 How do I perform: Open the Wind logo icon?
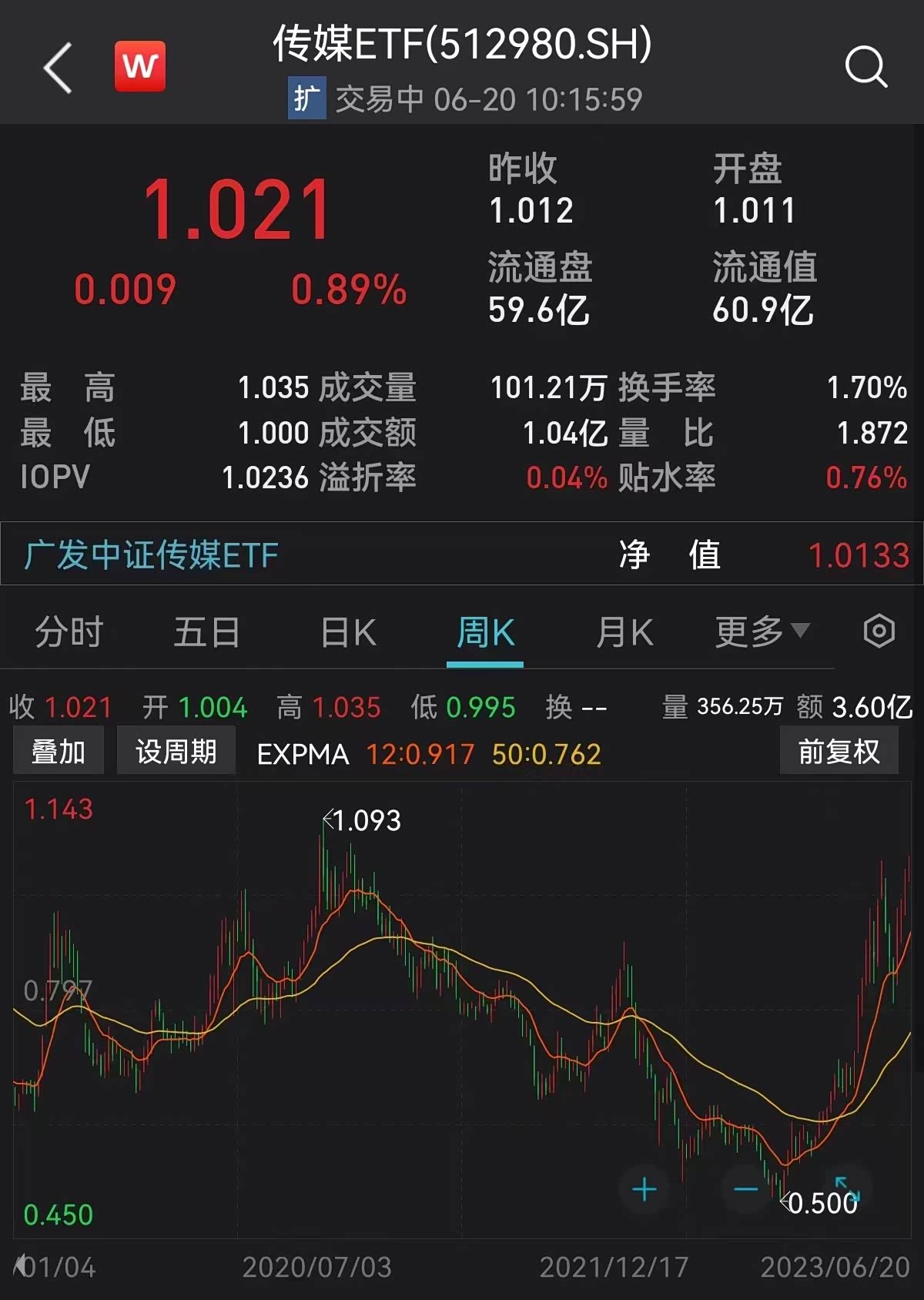pos(139,68)
